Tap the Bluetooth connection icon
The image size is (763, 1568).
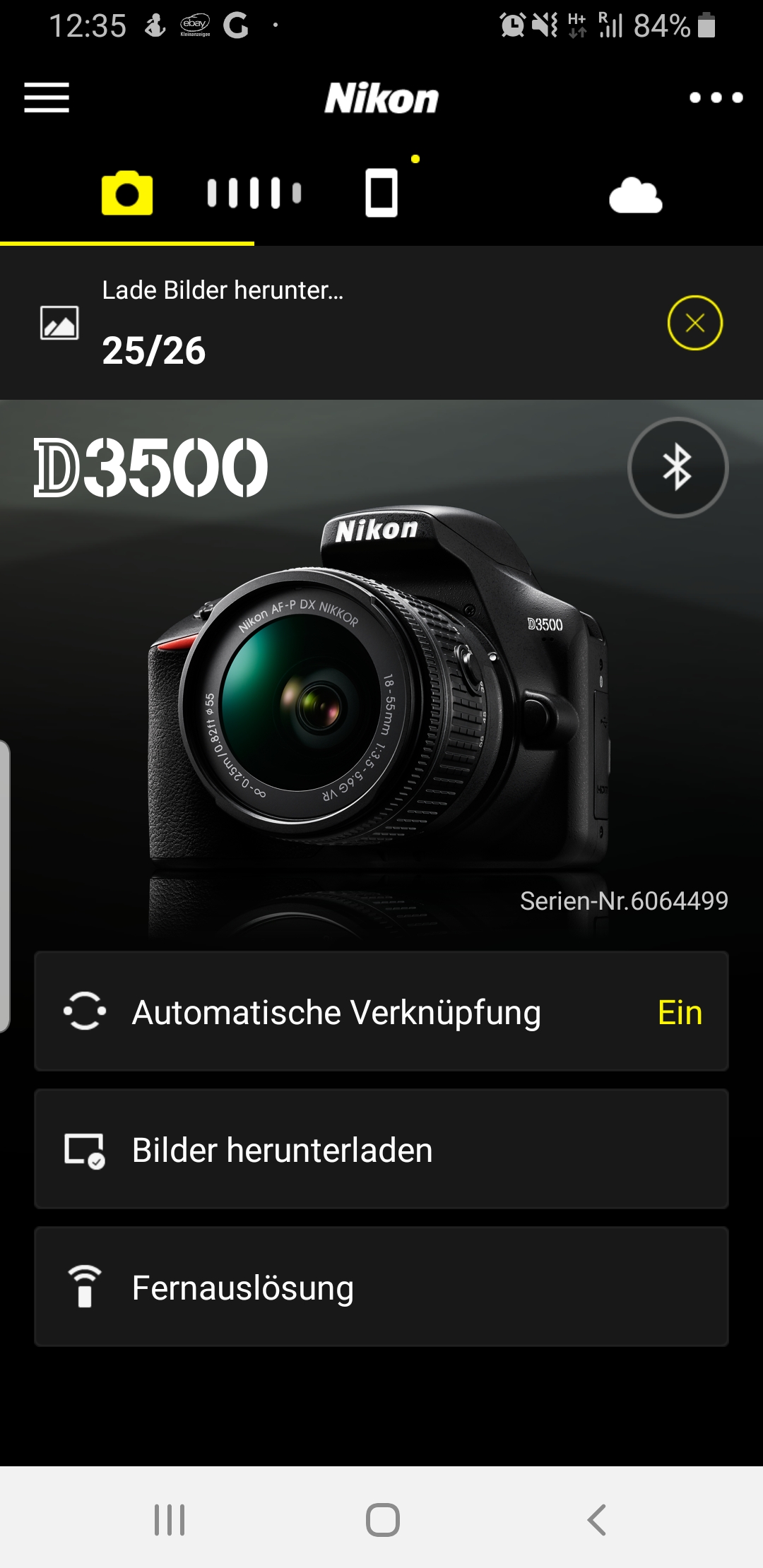(678, 468)
